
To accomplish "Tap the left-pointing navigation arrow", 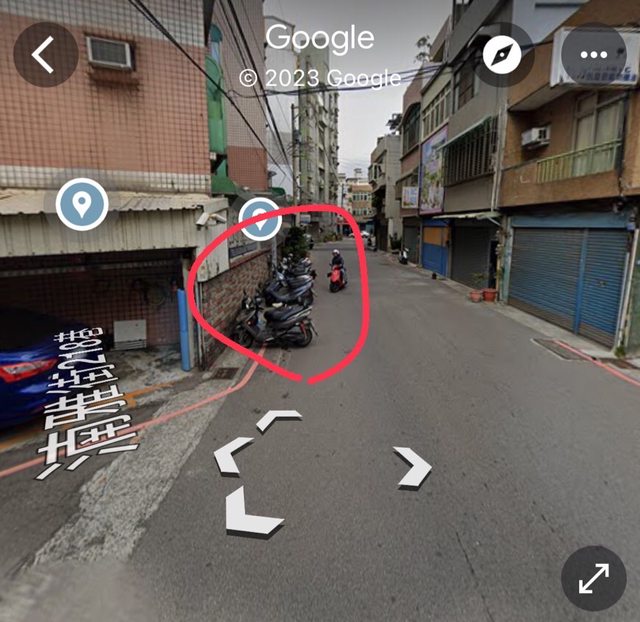I will [x=231, y=455].
